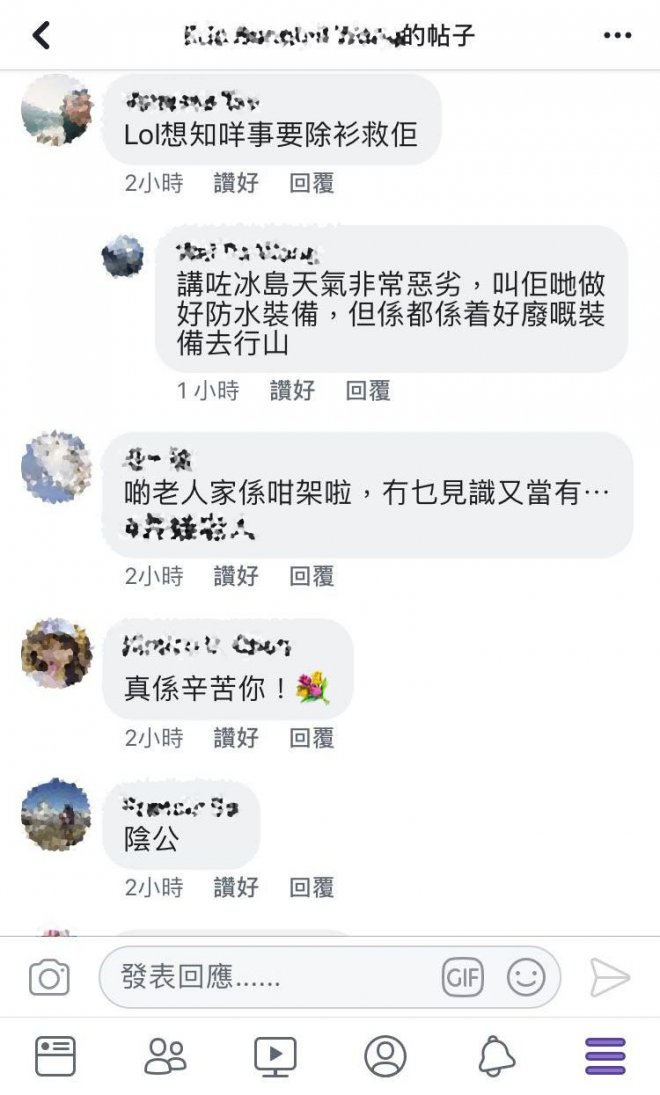The width and height of the screenshot is (660, 1095).
Task: Send the comment
Action: (610, 977)
